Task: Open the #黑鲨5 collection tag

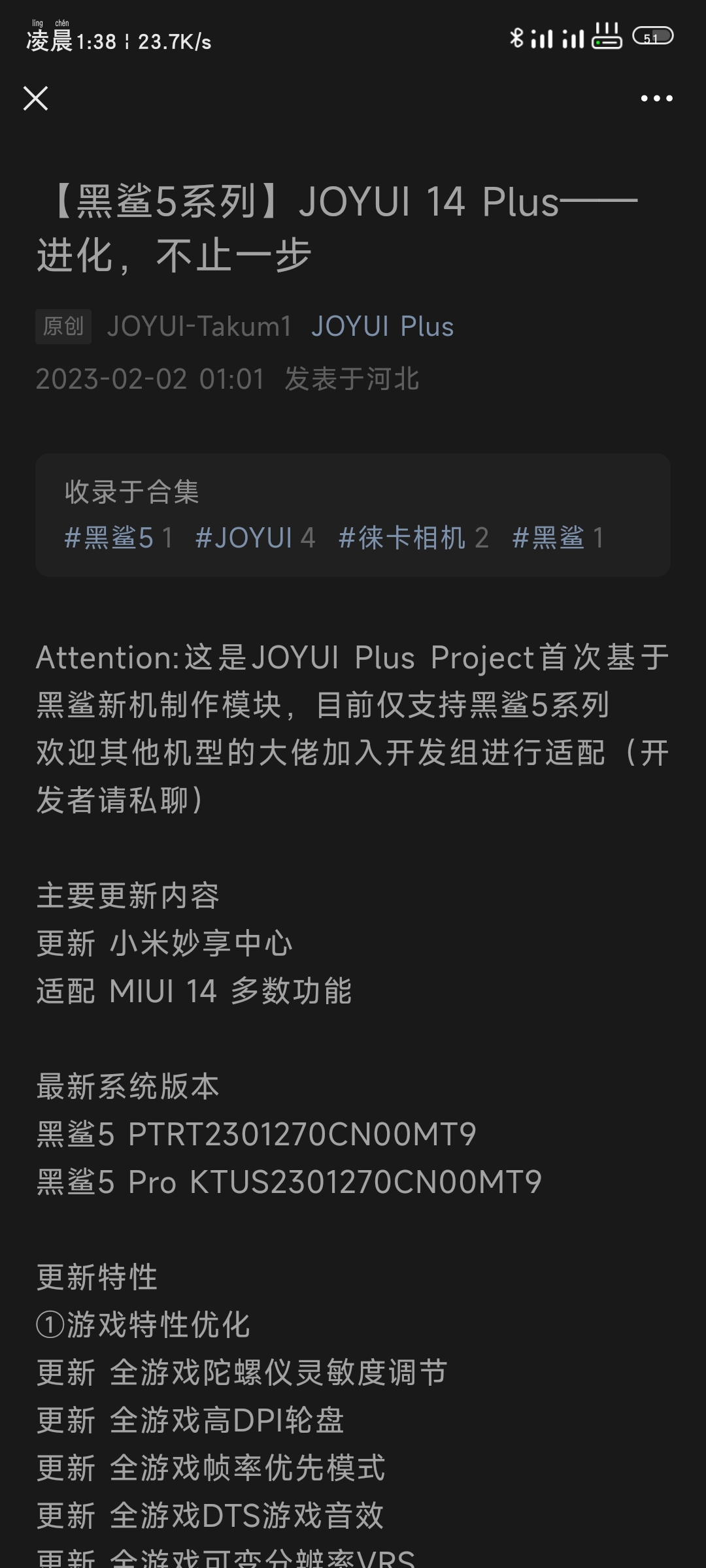Action: [118, 538]
